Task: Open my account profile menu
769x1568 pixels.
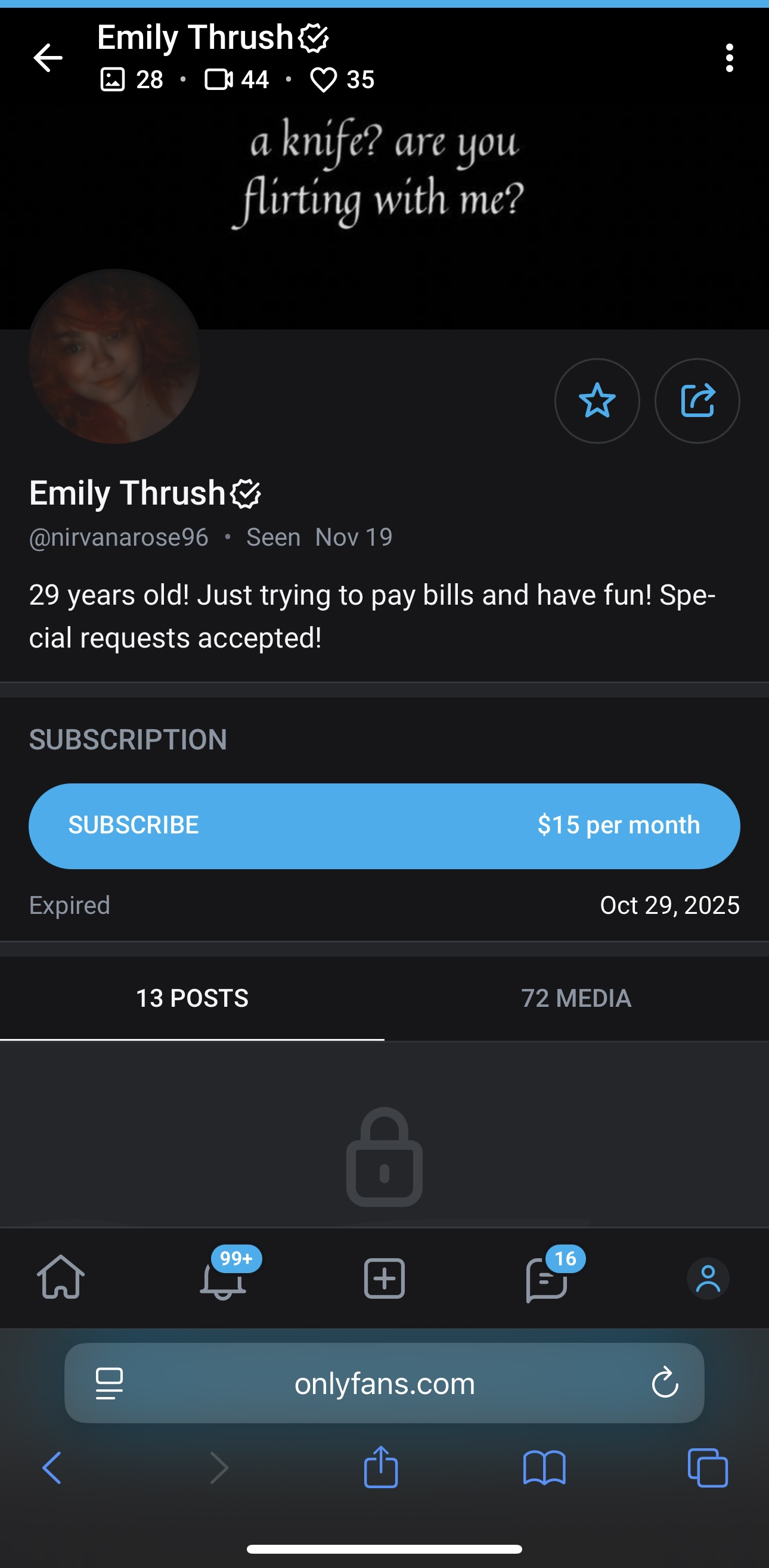Action: [x=708, y=1278]
